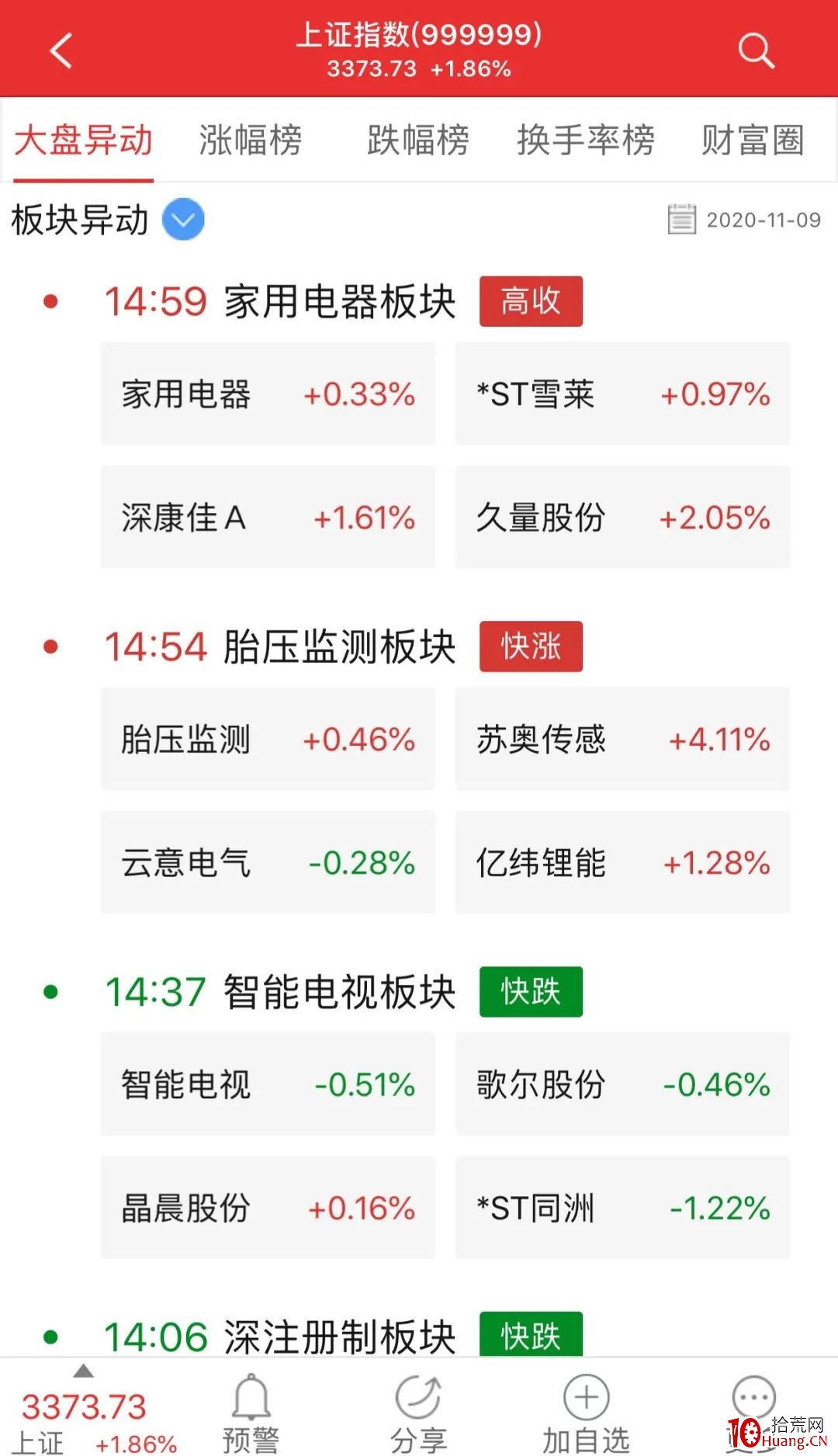Screen dimensions: 838x1456
Task: Open the 晶晨股份 stock card
Action: [x=268, y=1208]
